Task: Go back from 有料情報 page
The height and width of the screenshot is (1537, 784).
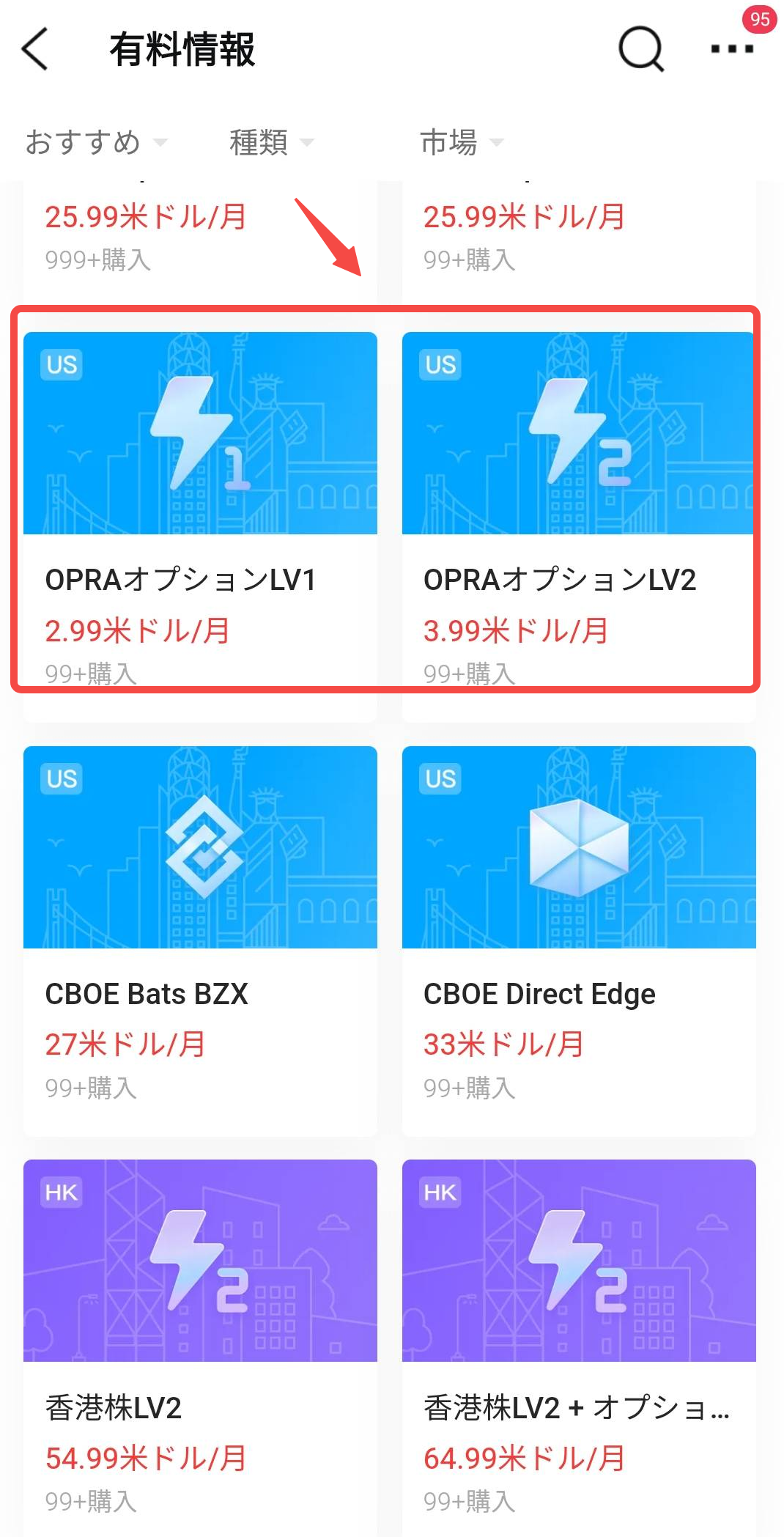Action: pyautogui.click(x=34, y=49)
